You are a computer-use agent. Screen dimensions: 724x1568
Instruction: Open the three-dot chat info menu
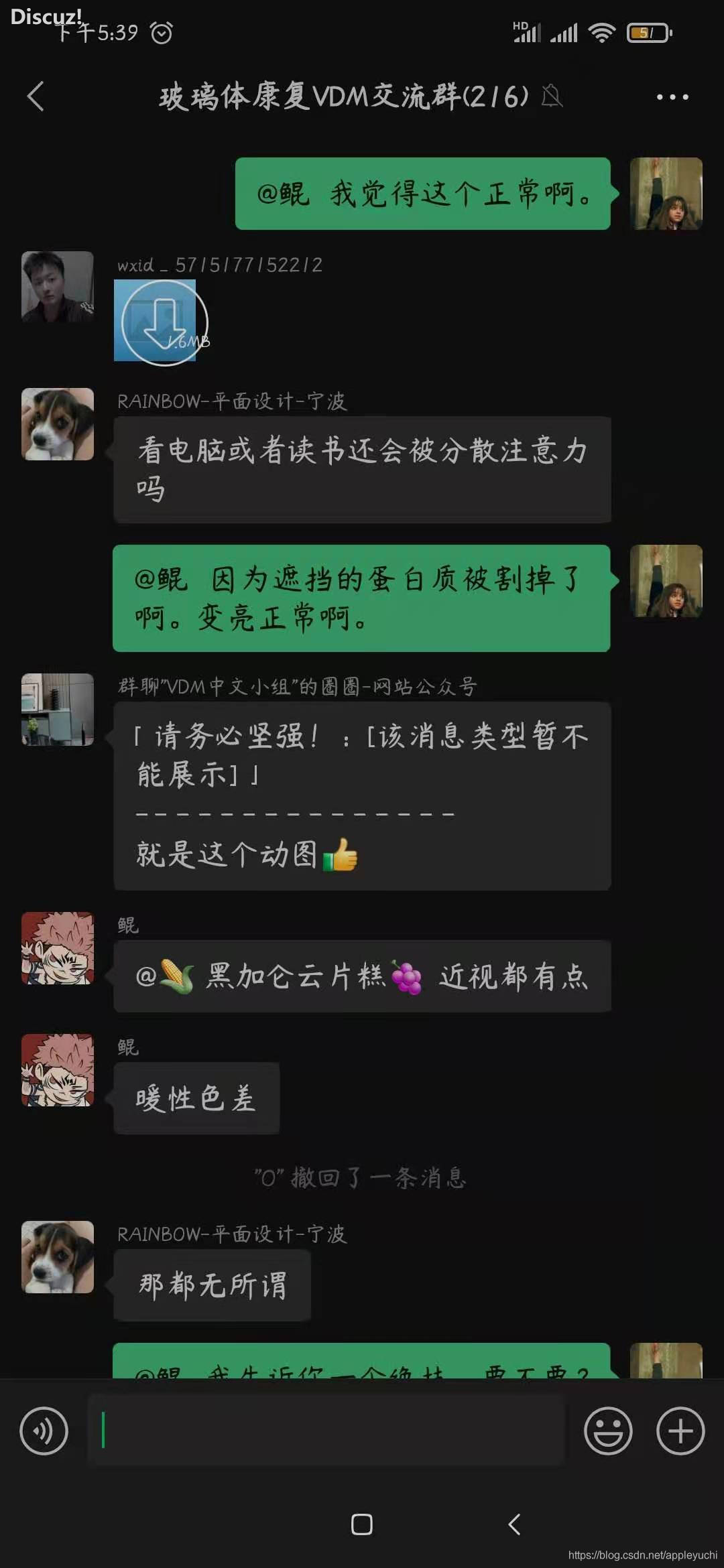pyautogui.click(x=672, y=97)
